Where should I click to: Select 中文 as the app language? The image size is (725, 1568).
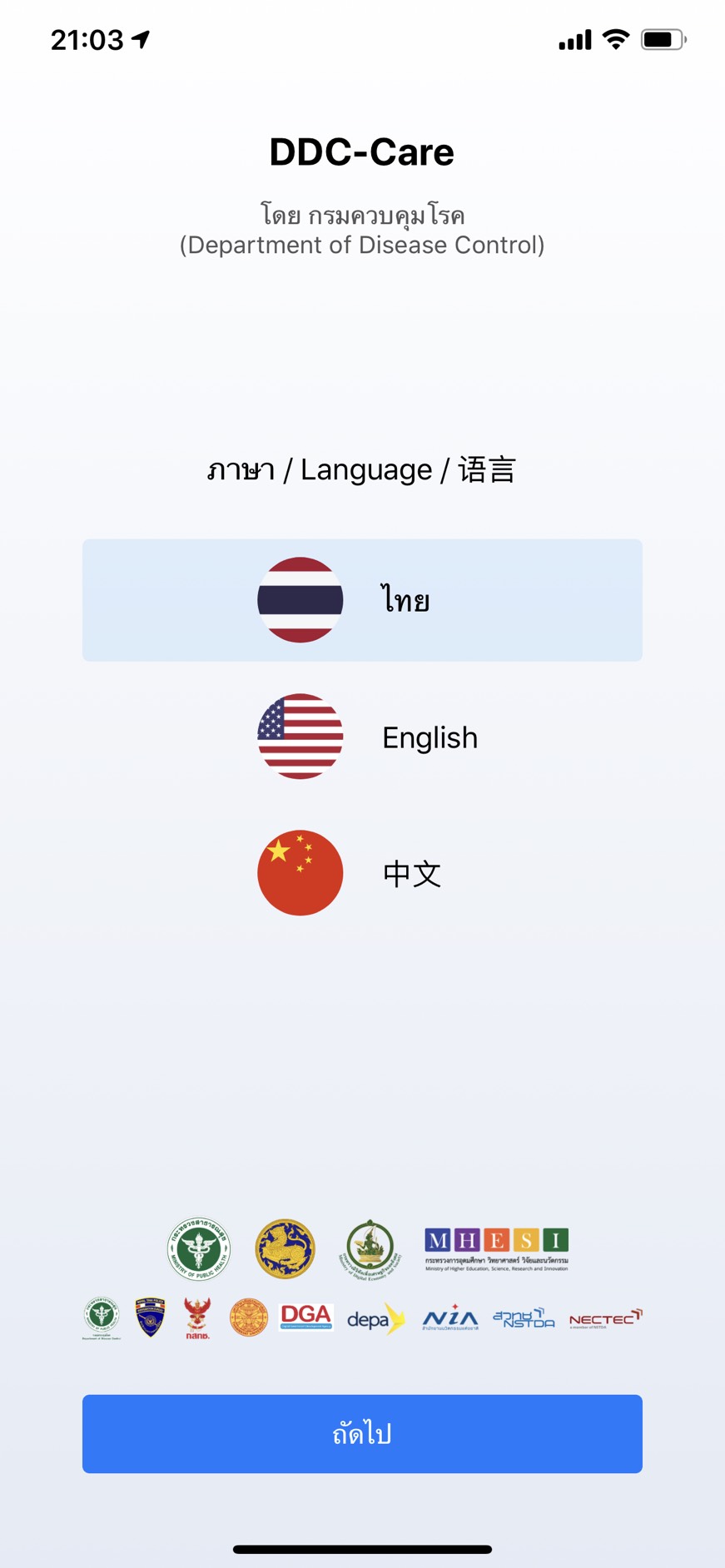click(x=362, y=873)
